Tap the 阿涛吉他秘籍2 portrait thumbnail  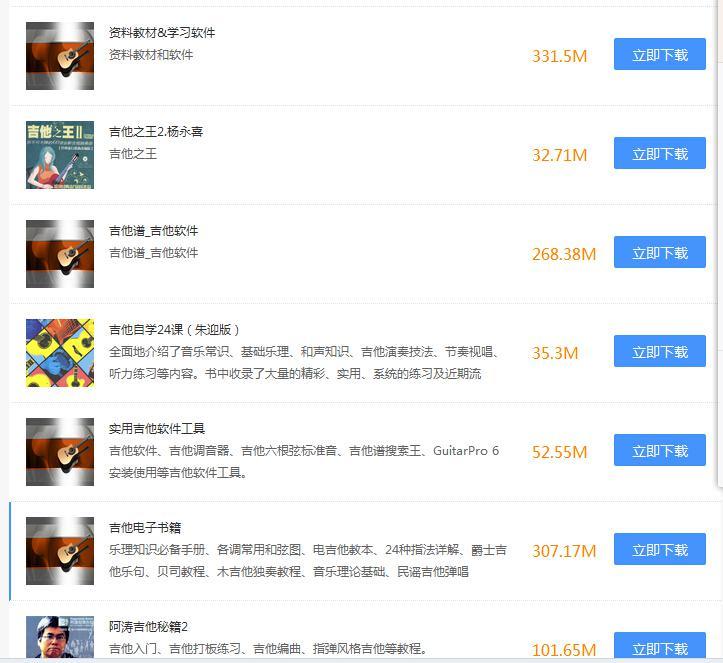click(60, 638)
